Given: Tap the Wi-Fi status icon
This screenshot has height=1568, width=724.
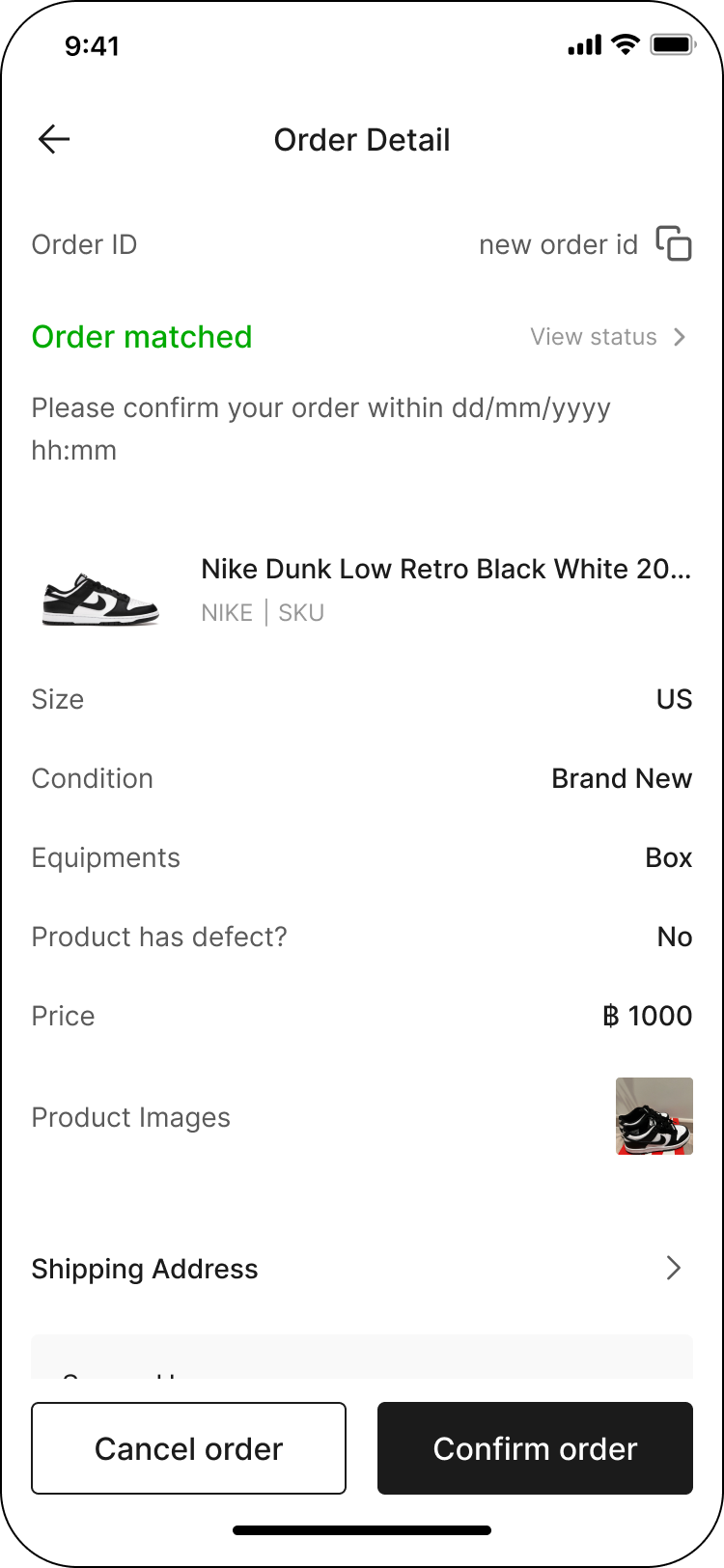Looking at the screenshot, I should point(626,43).
